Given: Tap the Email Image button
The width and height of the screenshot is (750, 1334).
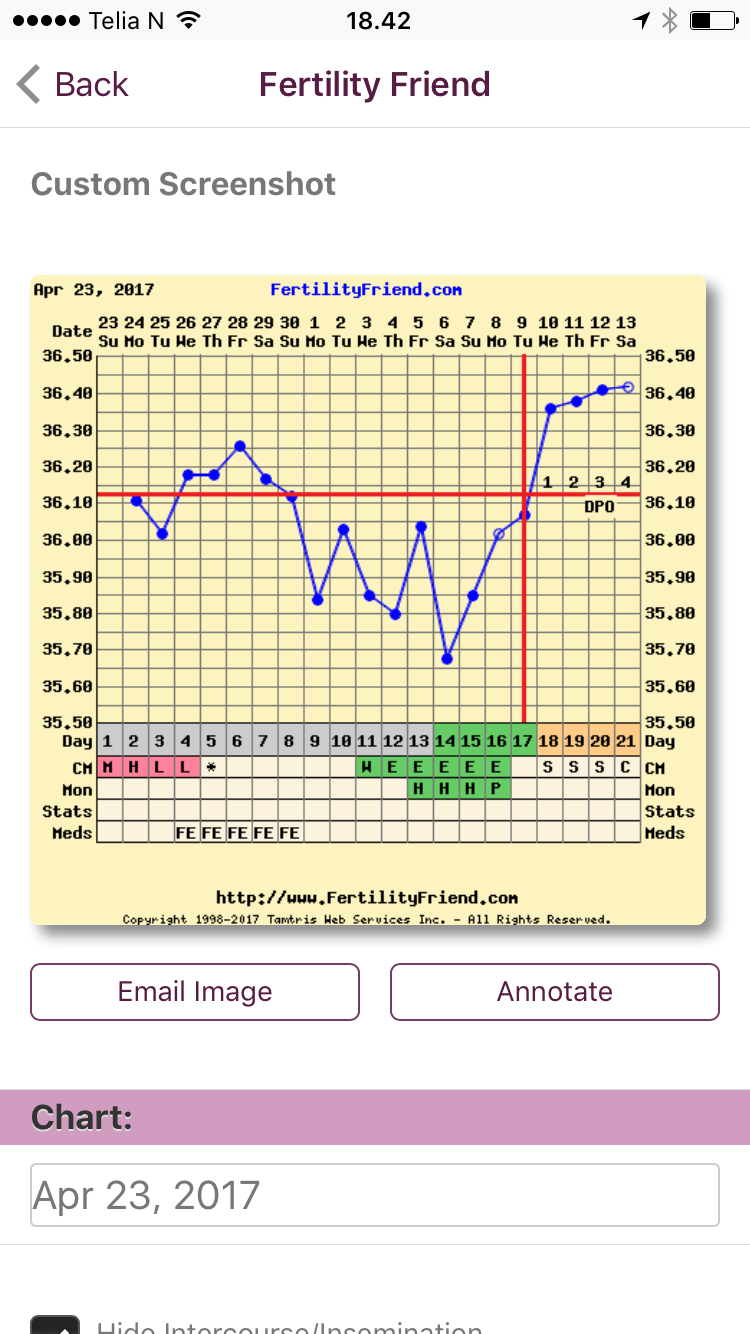Looking at the screenshot, I should [x=195, y=991].
